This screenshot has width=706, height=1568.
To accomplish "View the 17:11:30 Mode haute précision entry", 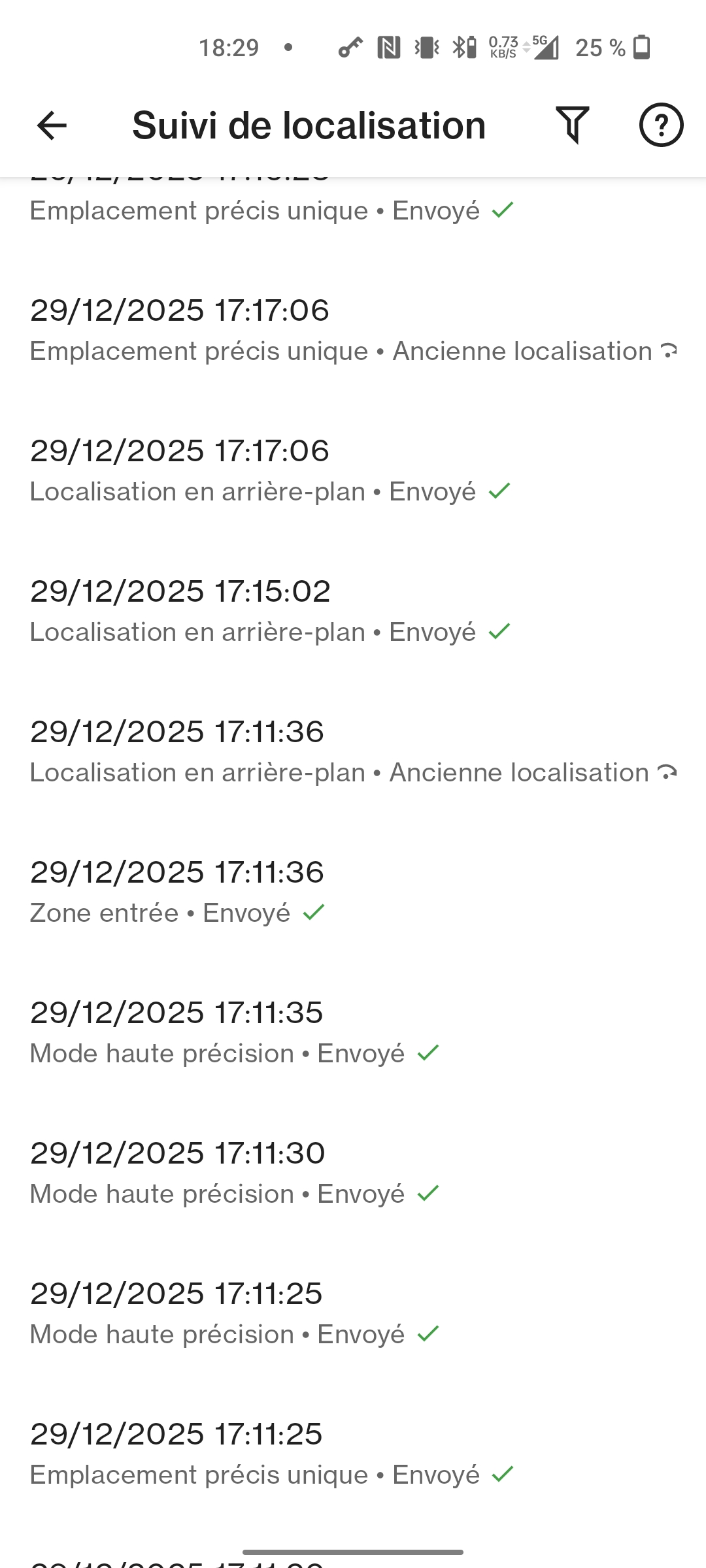I will (353, 1173).
